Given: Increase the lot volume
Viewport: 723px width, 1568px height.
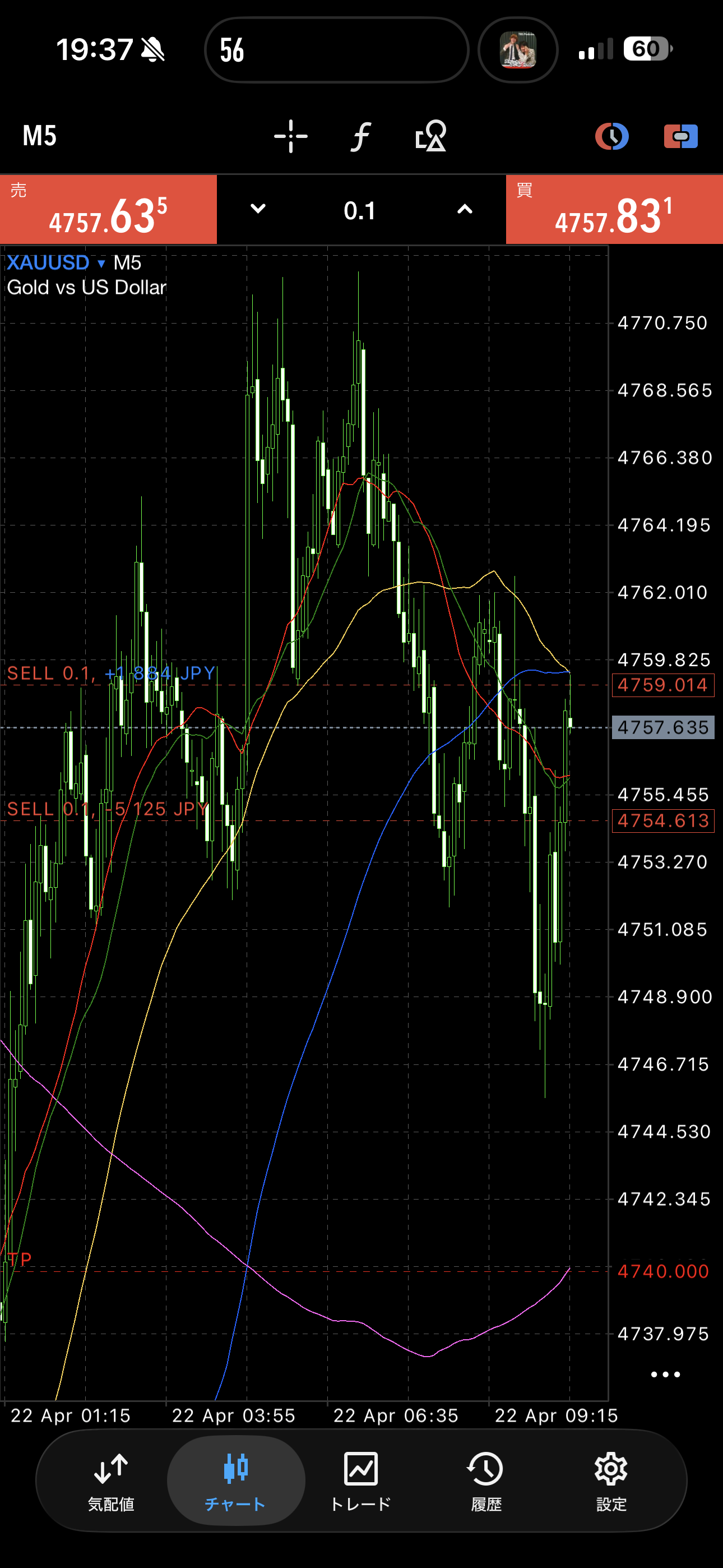Looking at the screenshot, I should [x=465, y=209].
